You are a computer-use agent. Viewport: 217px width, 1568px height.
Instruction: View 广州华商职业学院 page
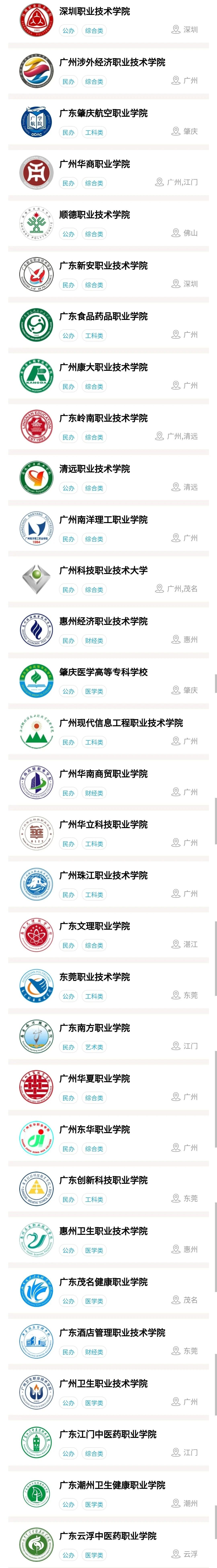(x=94, y=164)
